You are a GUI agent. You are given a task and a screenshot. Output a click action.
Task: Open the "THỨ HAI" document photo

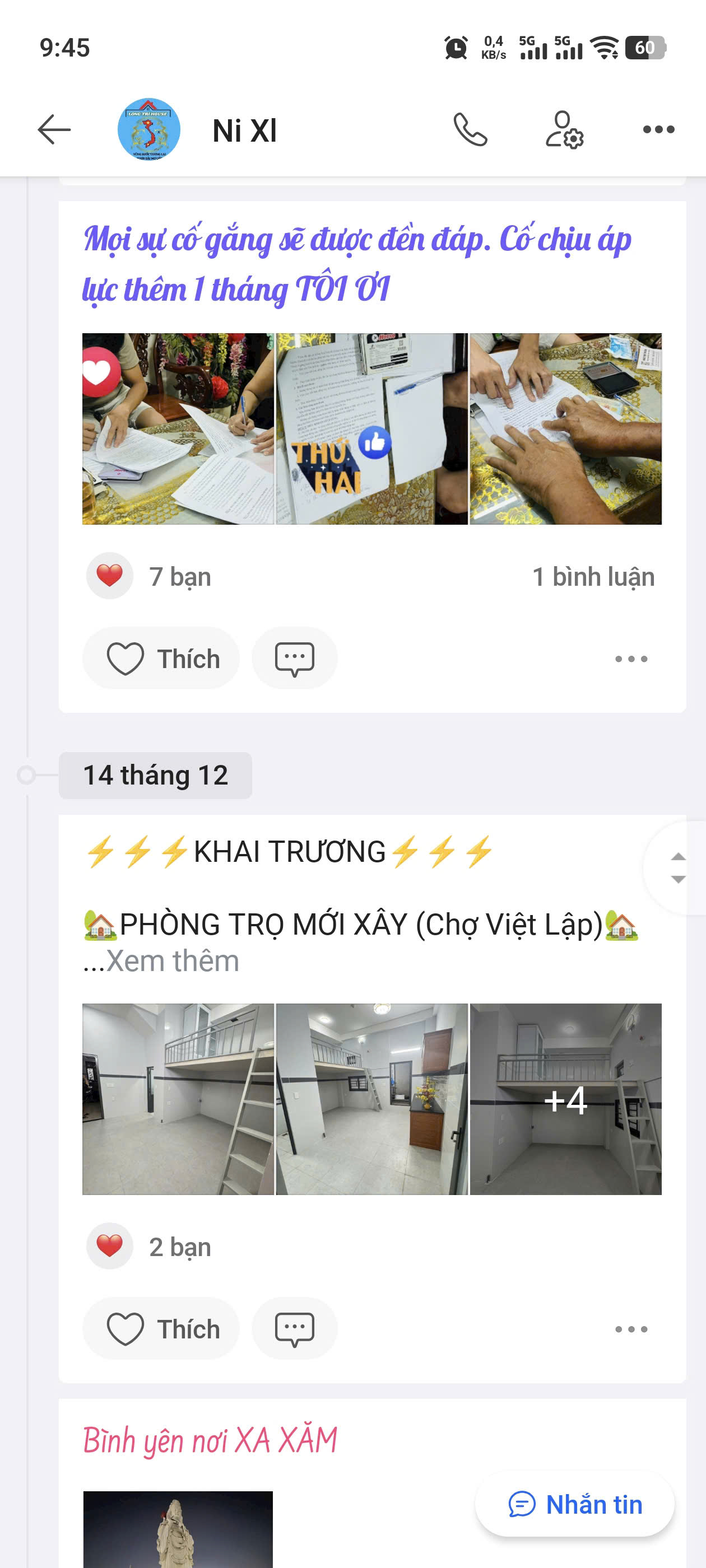[x=371, y=429]
